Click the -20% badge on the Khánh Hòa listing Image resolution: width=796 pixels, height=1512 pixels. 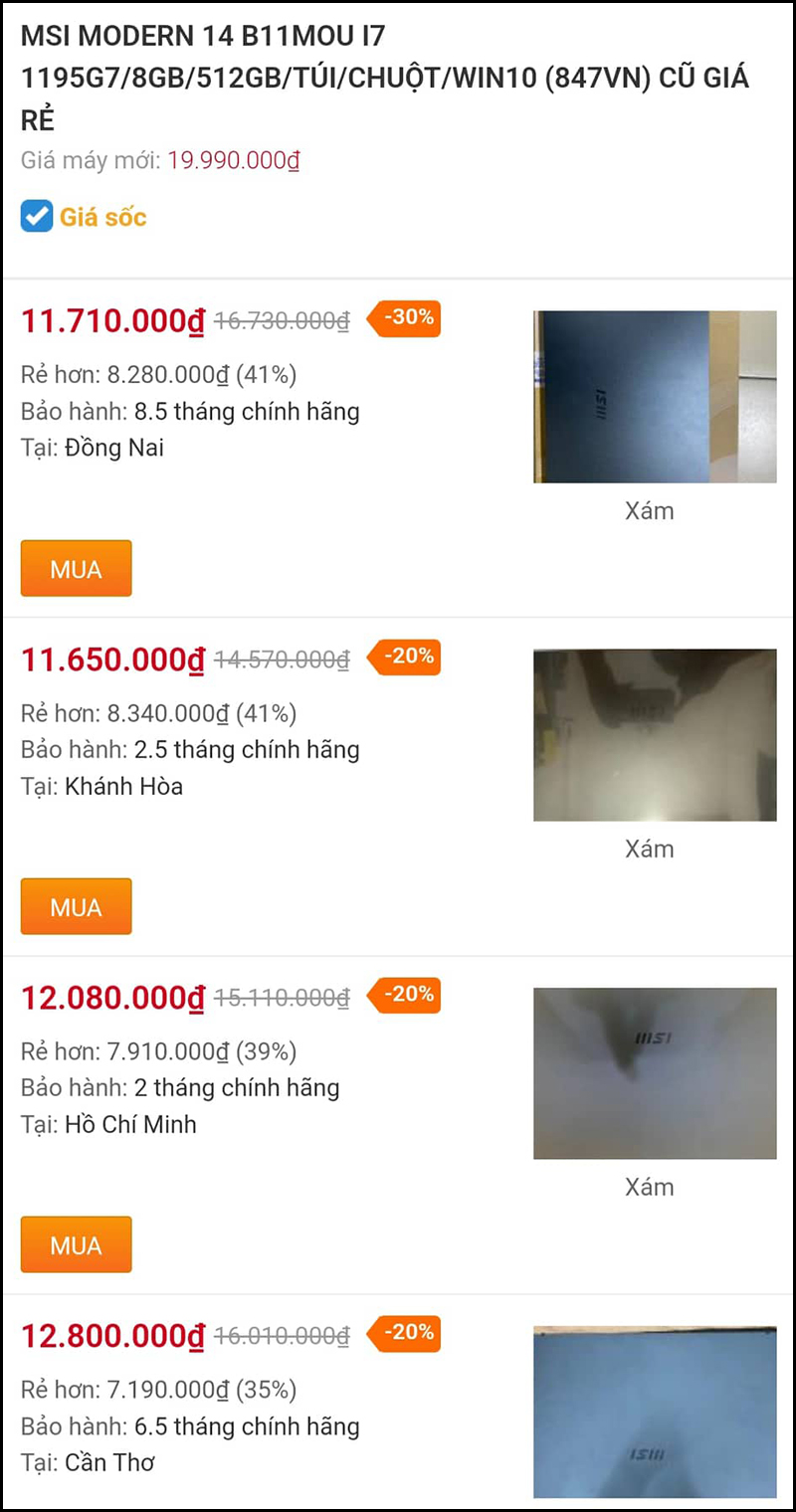point(406,658)
